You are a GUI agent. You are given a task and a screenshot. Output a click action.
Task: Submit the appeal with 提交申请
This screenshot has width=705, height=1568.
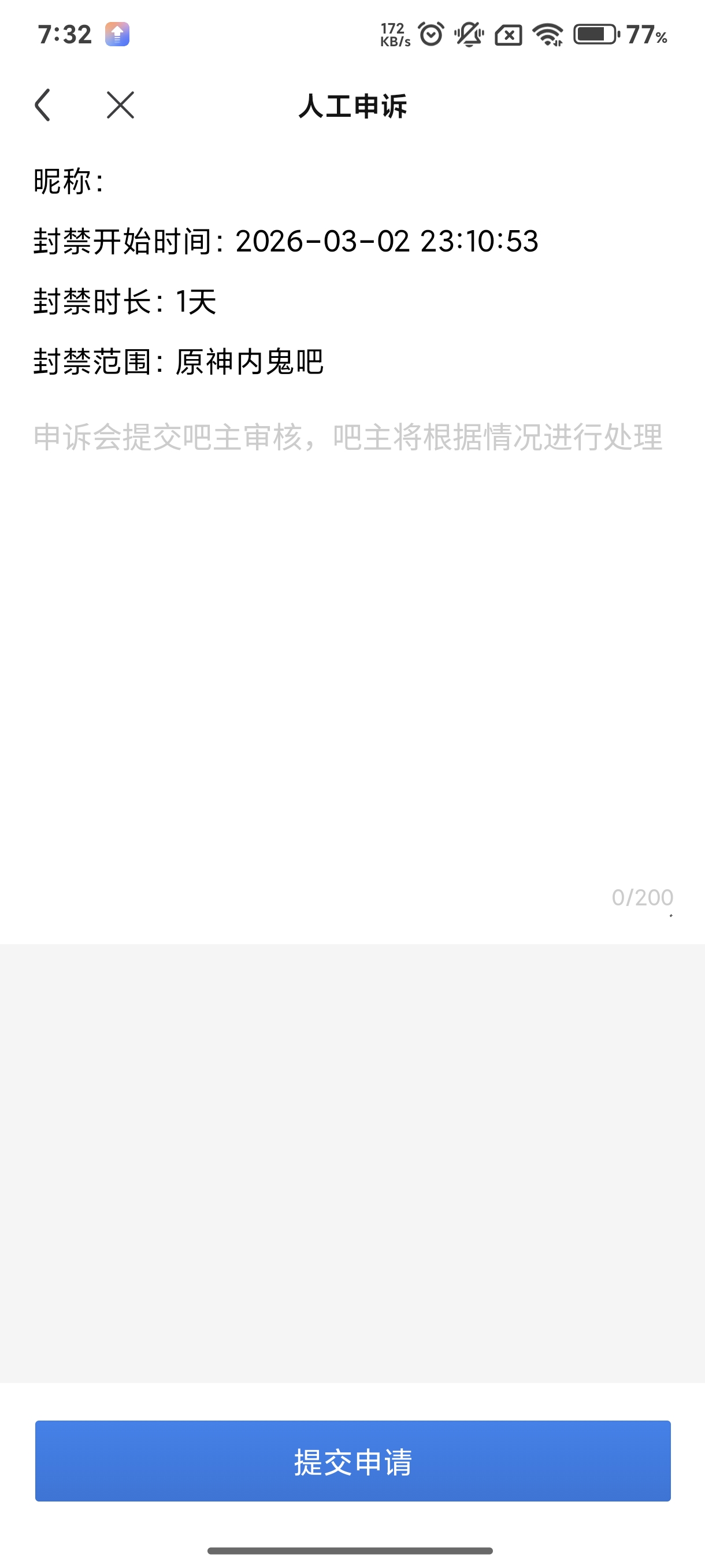pos(353,1461)
